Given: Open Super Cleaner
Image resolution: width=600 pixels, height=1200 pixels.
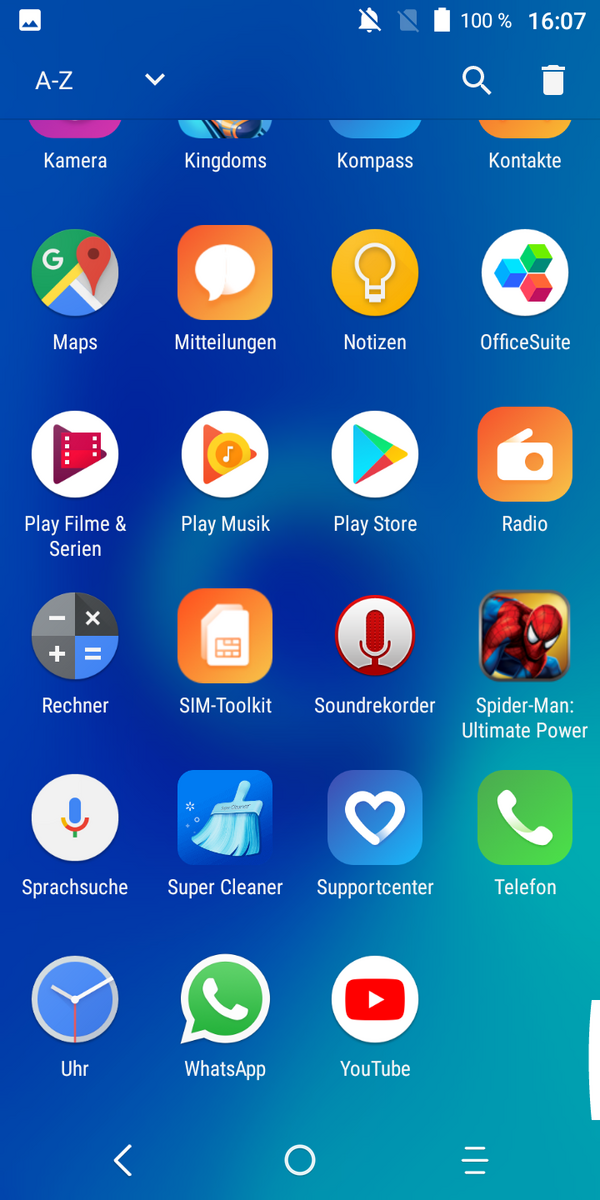Looking at the screenshot, I should tap(225, 818).
